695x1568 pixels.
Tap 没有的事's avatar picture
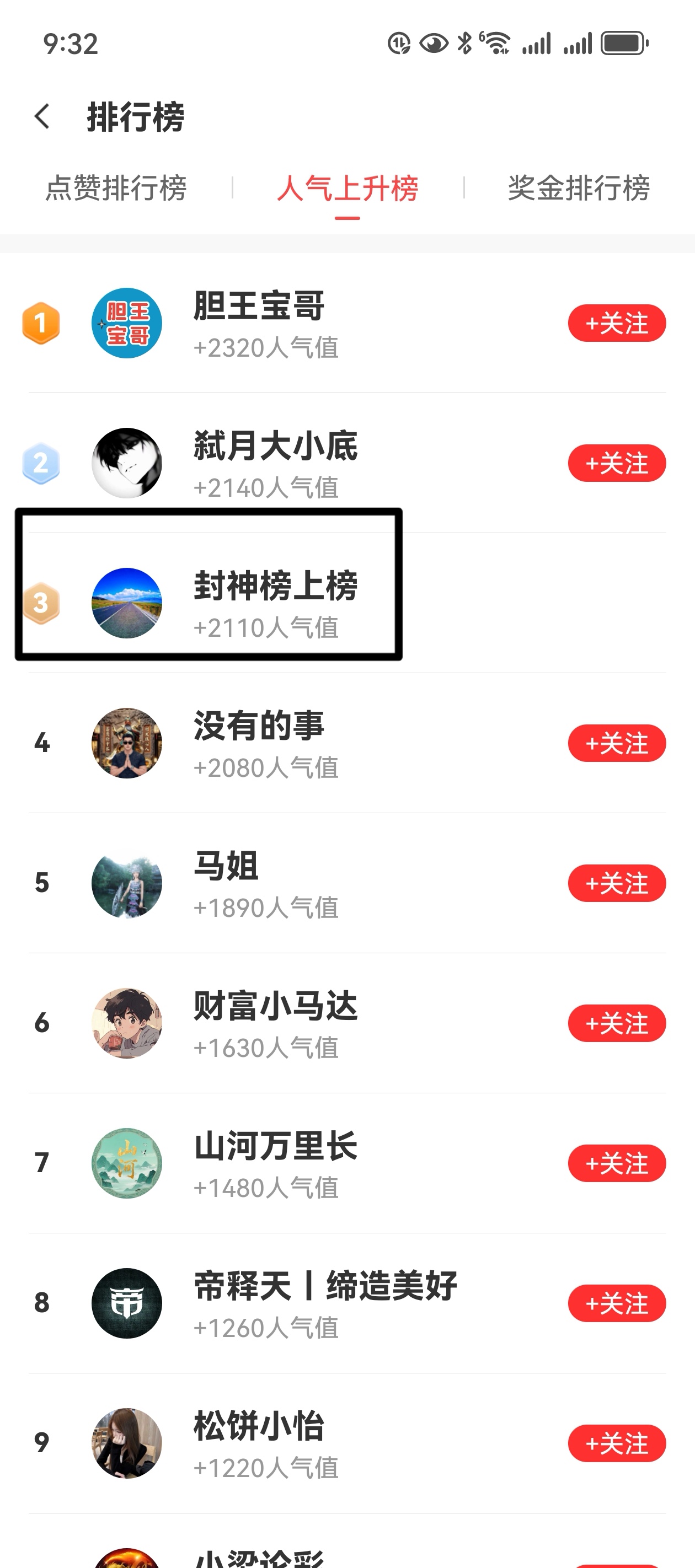pyautogui.click(x=127, y=743)
